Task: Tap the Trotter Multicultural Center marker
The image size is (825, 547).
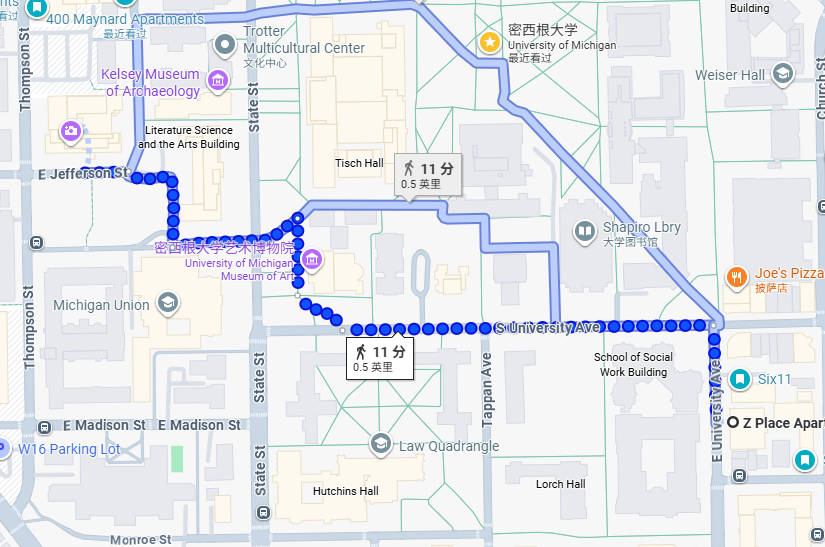Action: (226, 47)
